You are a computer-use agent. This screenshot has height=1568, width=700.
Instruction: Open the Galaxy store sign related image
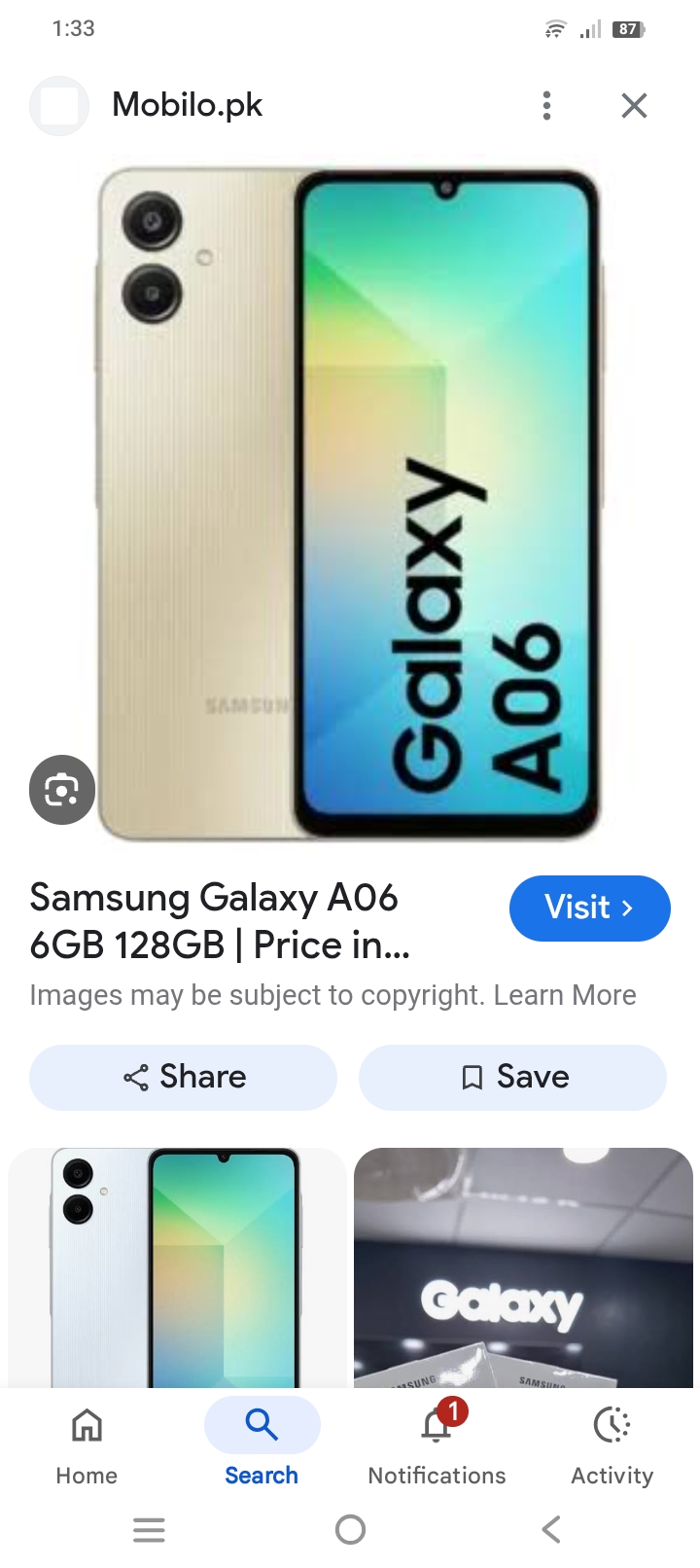523,1267
